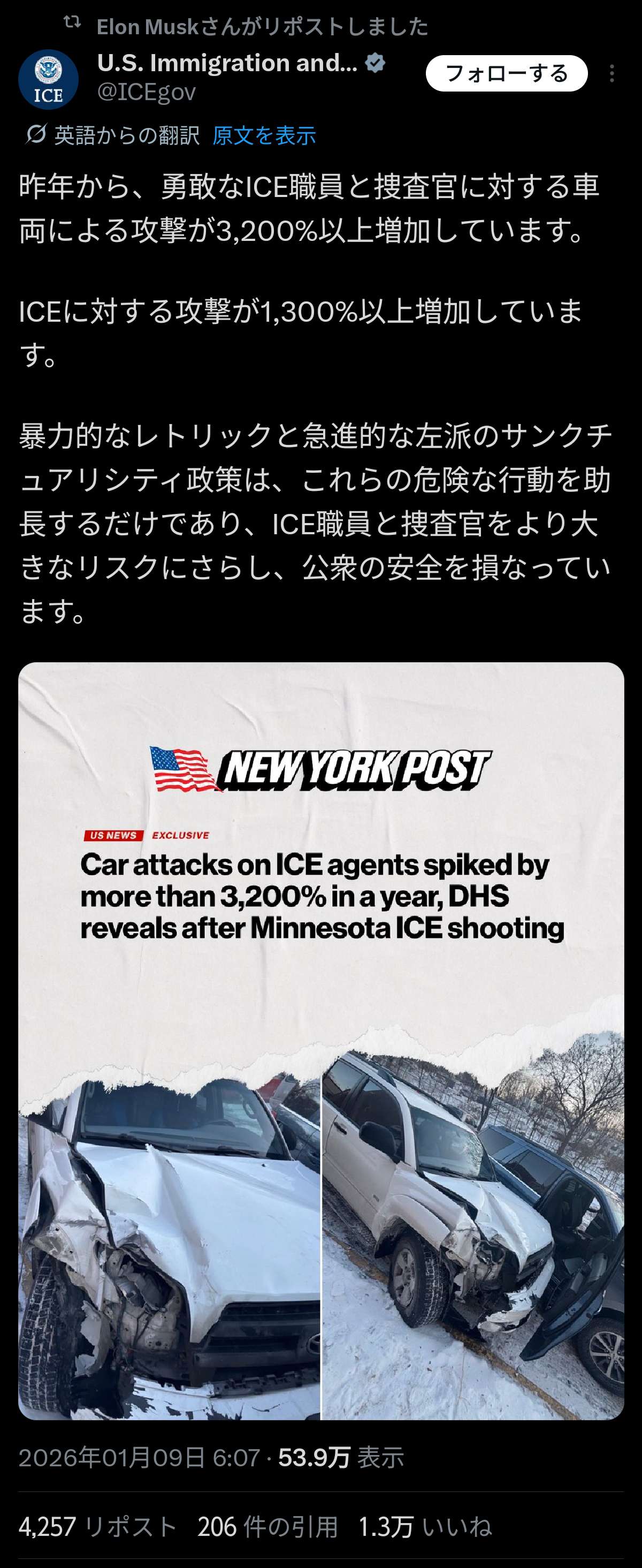View the 1.3万 likes list

(x=424, y=1527)
